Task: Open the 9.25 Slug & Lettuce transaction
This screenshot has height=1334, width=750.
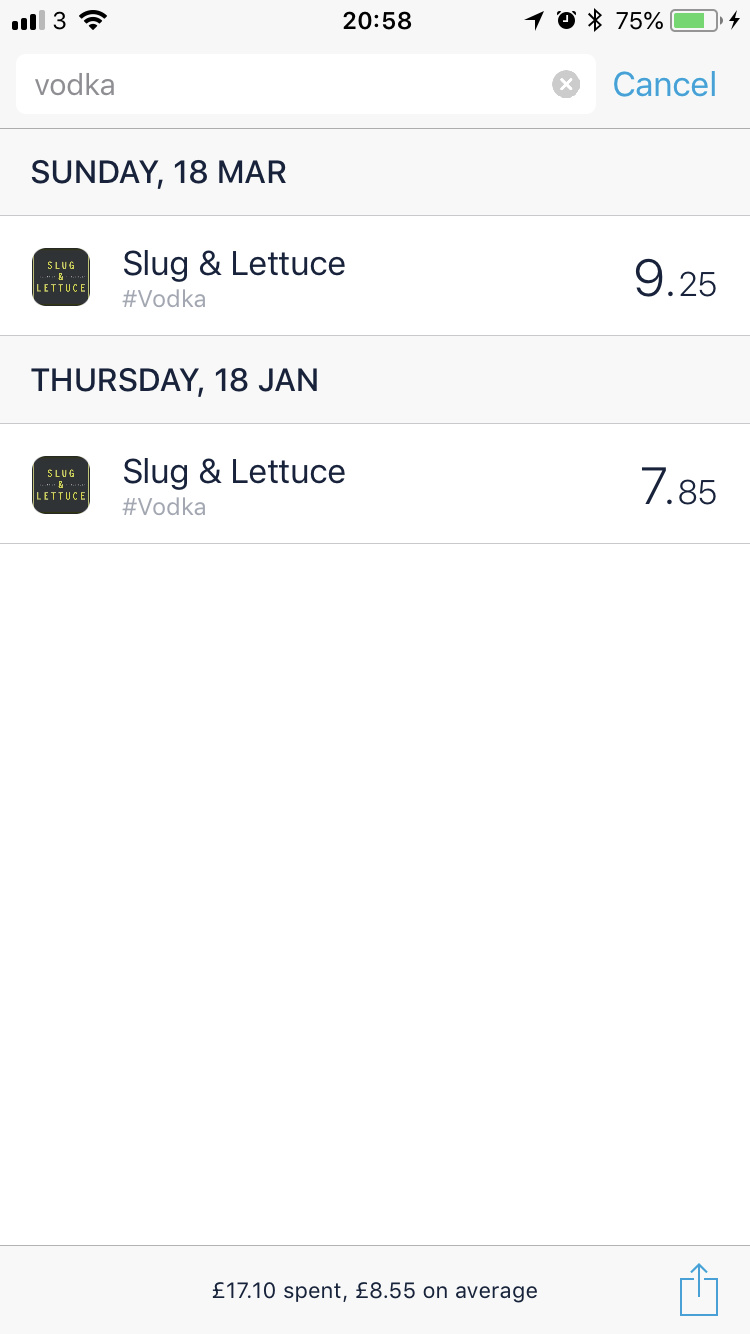Action: coord(375,276)
